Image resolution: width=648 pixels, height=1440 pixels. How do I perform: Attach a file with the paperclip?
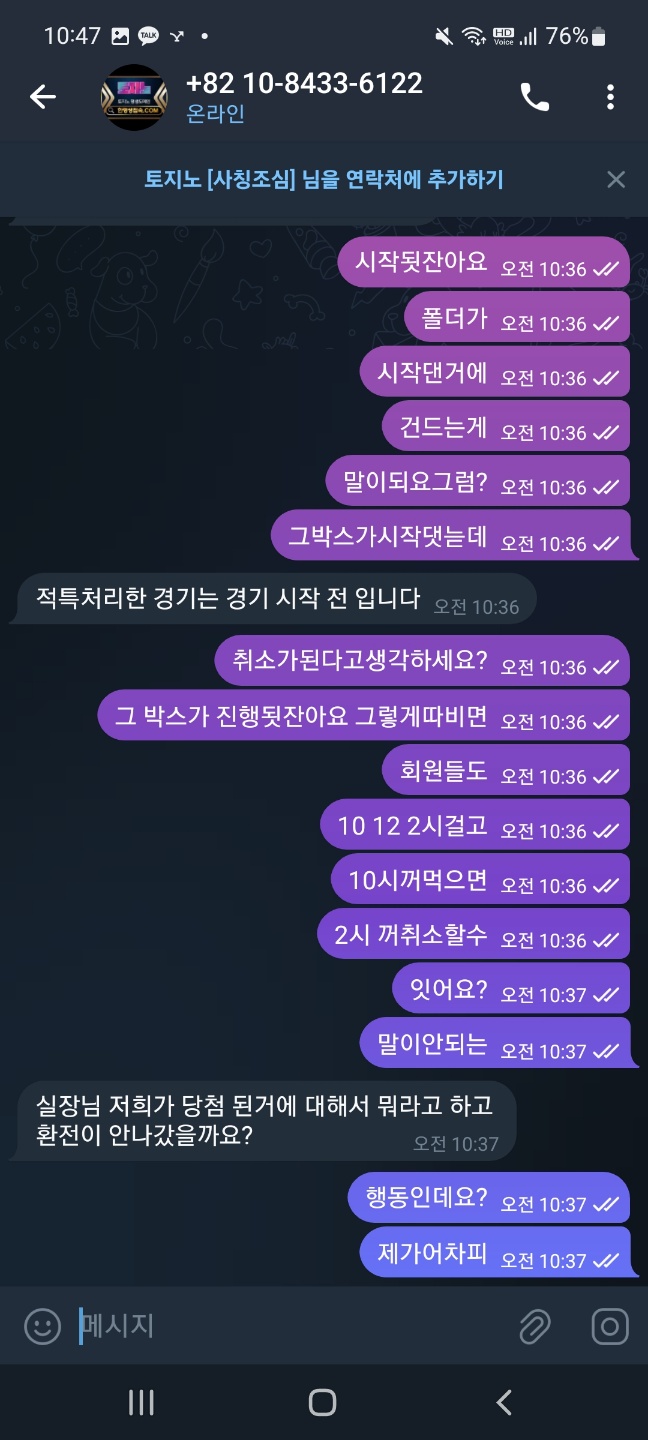(535, 1327)
